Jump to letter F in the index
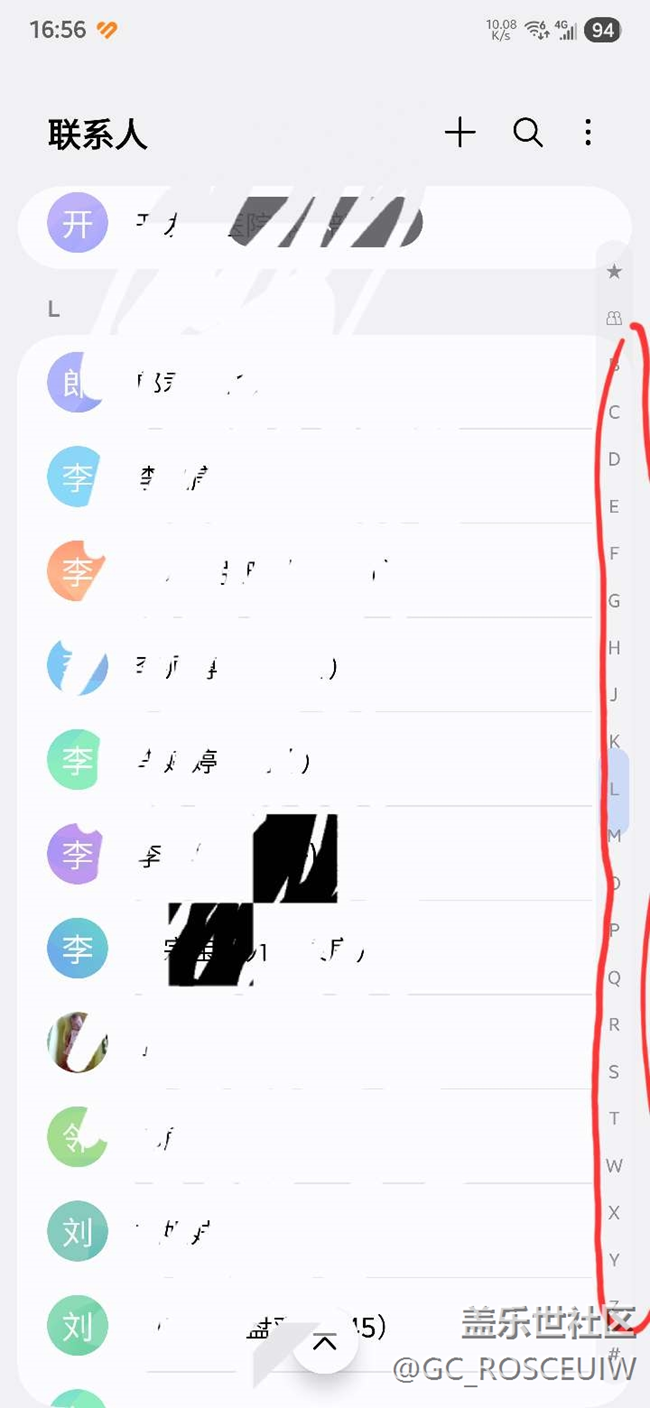This screenshot has width=650, height=1408. [x=614, y=553]
